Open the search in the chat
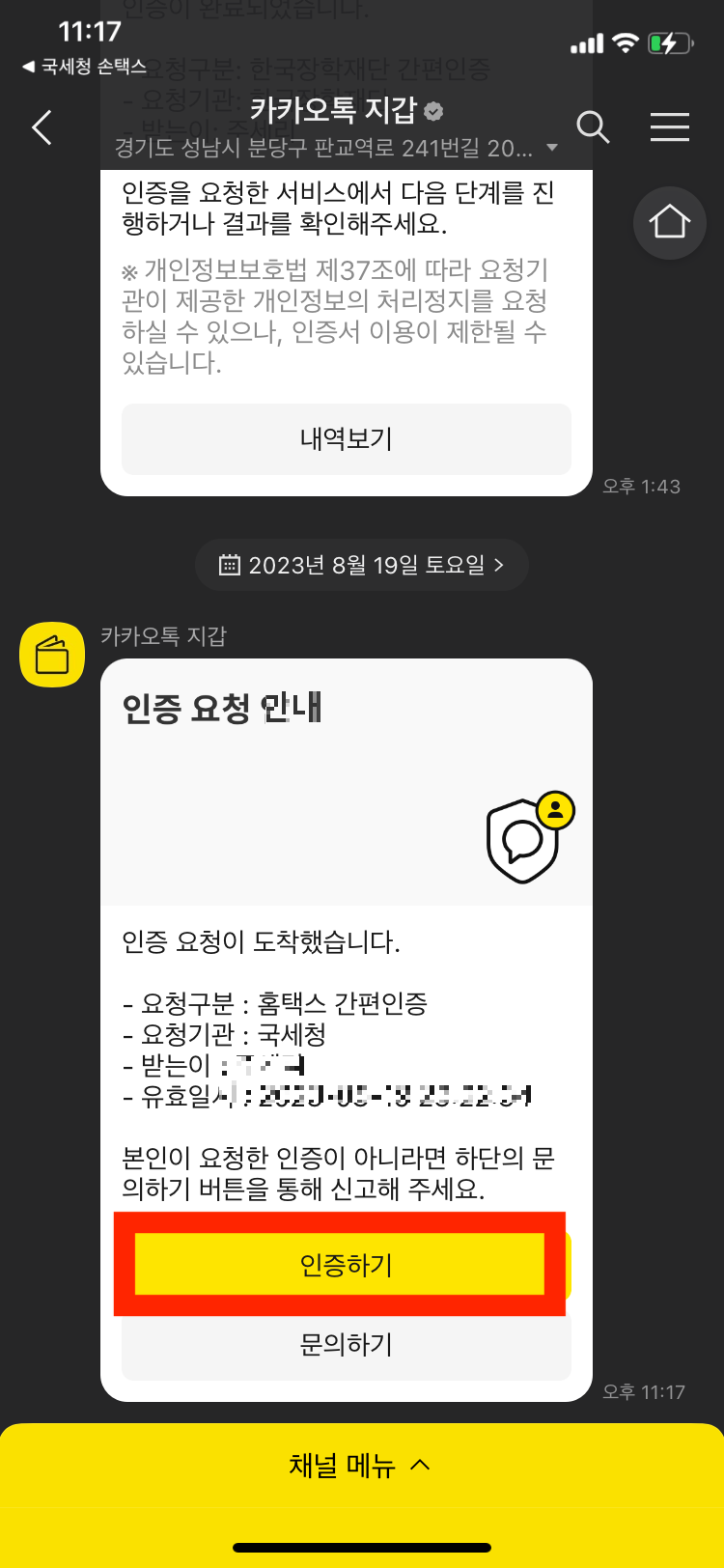Viewport: 724px width, 1568px height. coord(594,126)
